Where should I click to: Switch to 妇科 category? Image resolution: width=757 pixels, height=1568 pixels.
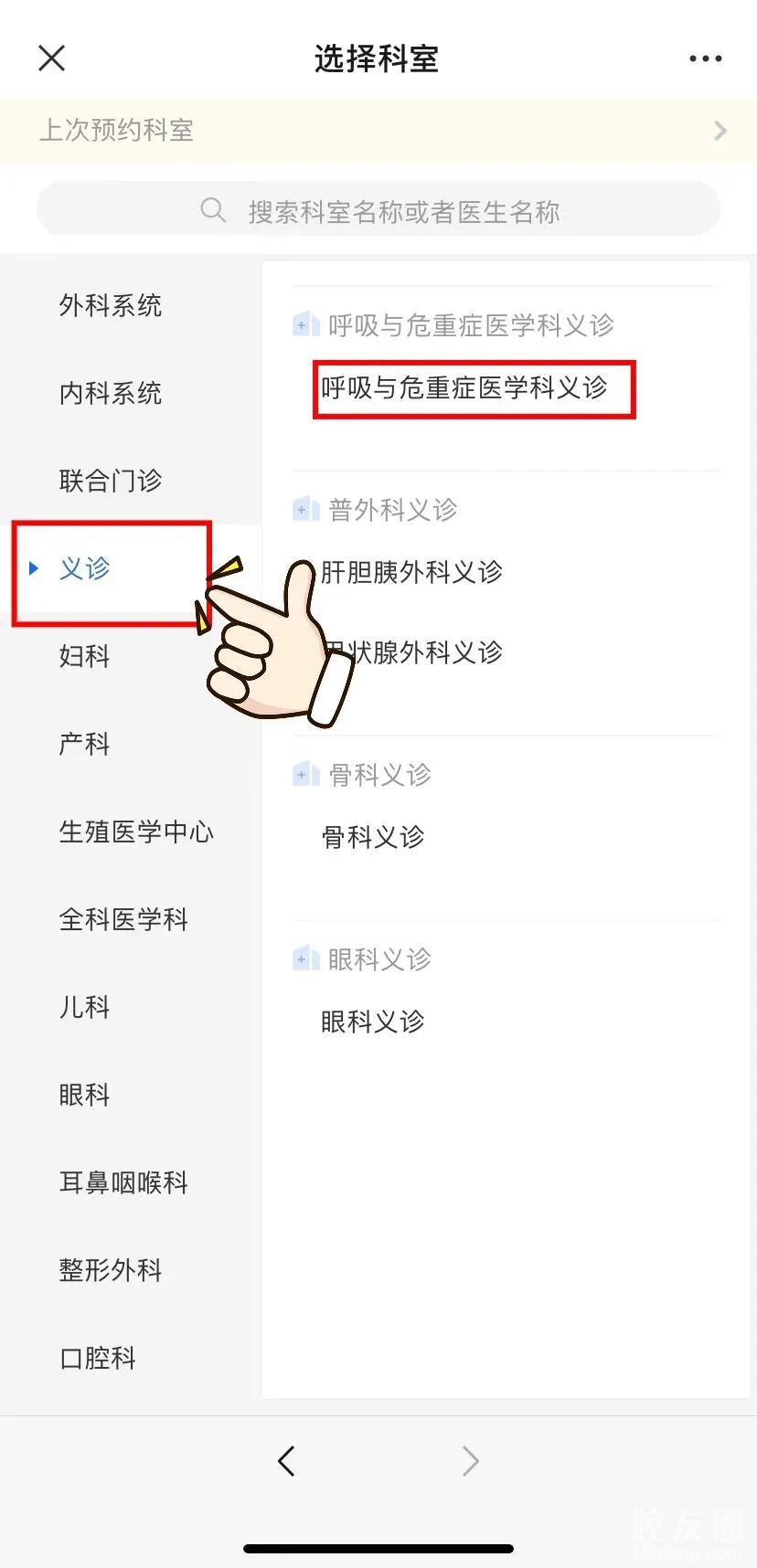coord(85,656)
